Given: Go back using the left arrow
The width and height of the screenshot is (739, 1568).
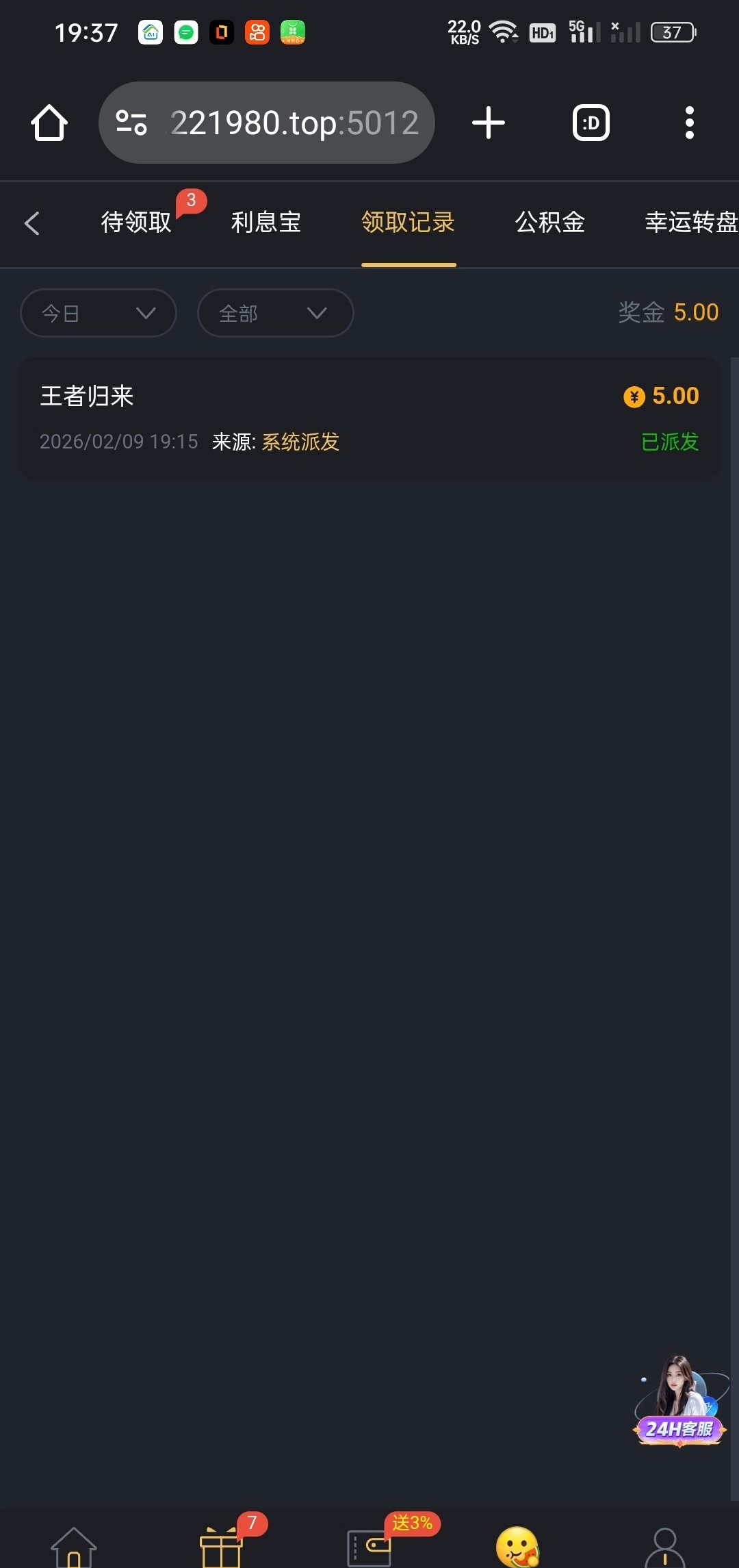Looking at the screenshot, I should coord(31,223).
